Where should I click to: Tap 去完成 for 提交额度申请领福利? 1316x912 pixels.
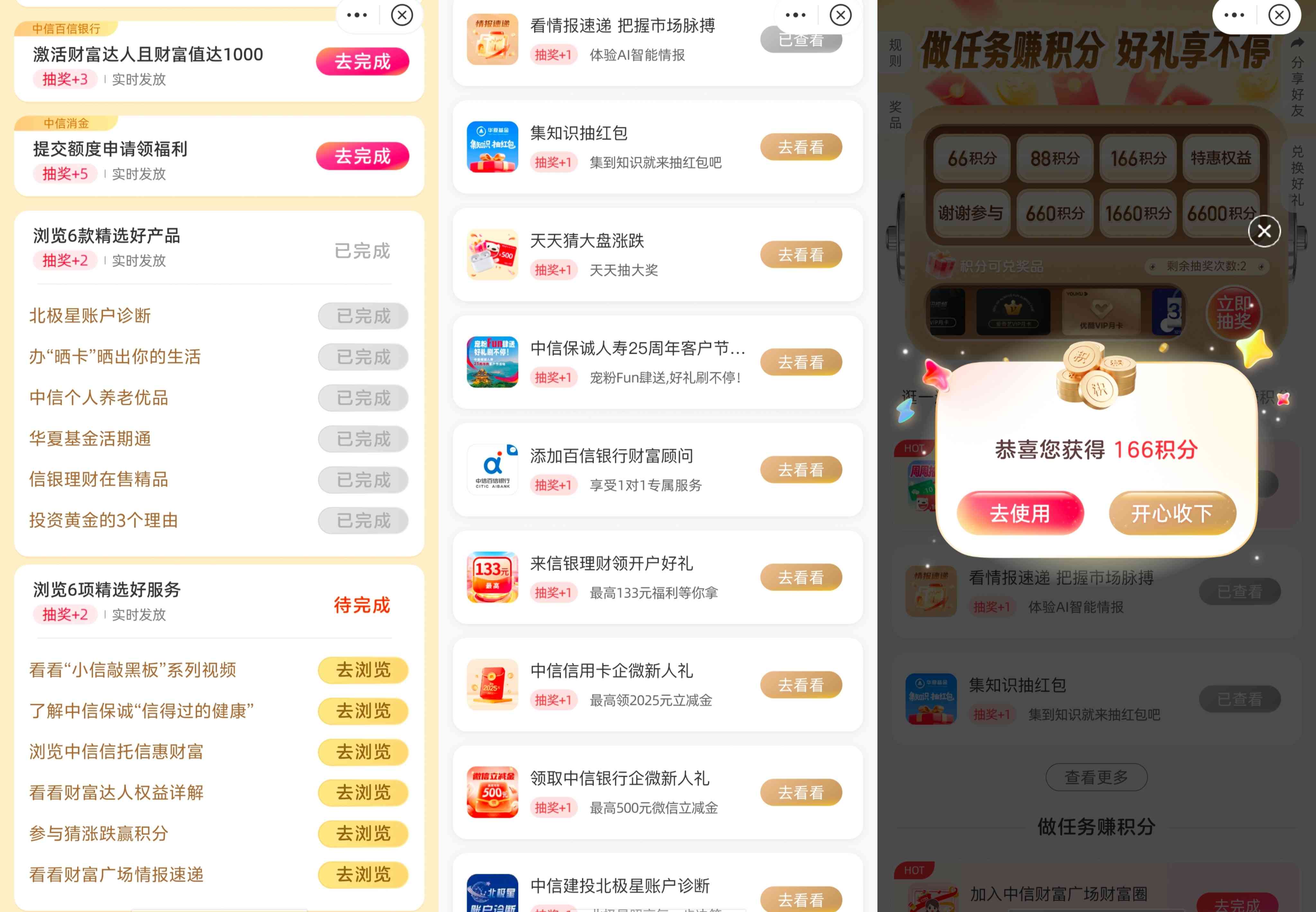(362, 156)
